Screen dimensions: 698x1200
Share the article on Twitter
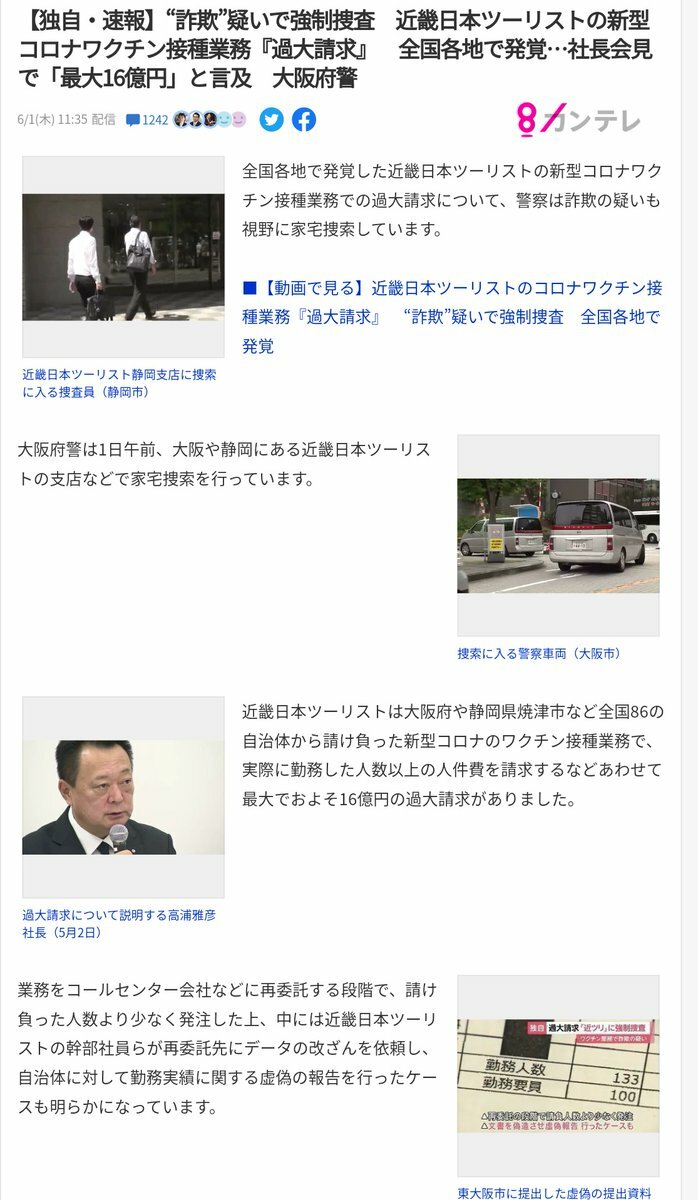coord(271,120)
